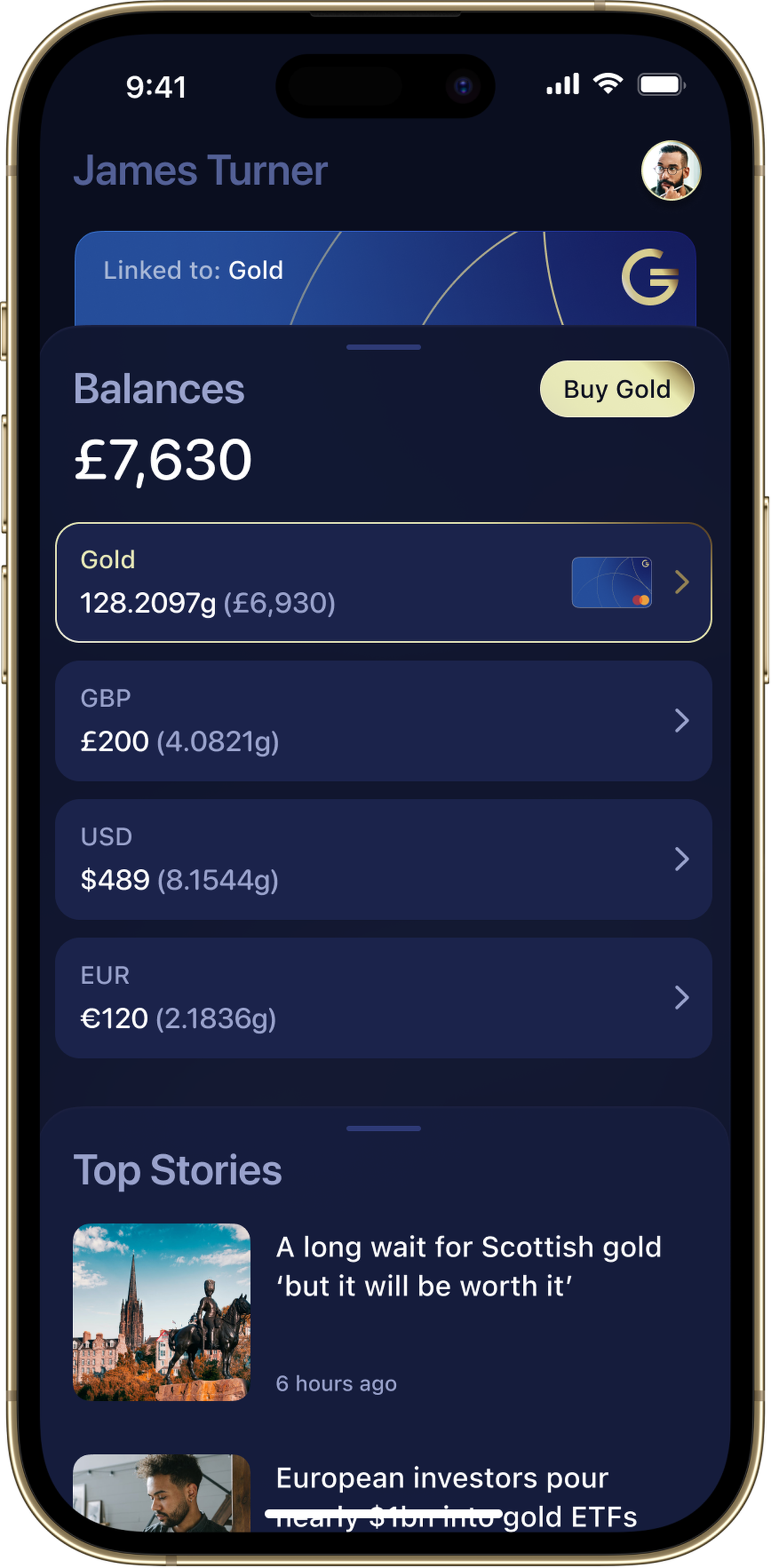
Task: Select the EUR €120 balance
Action: [384, 998]
